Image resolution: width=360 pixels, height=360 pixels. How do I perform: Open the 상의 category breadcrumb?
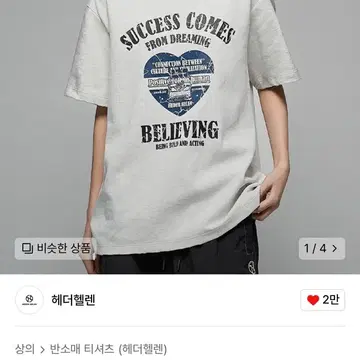coord(25,349)
